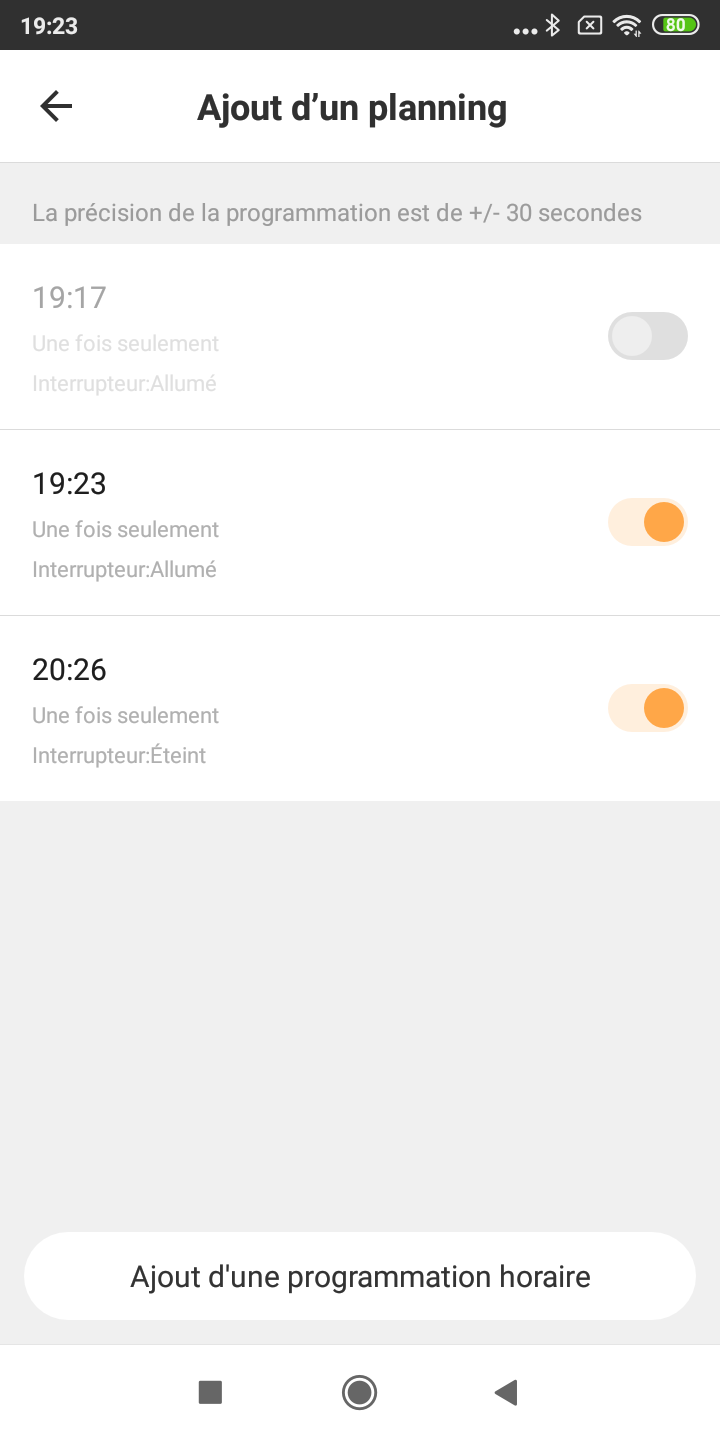This screenshot has height=1440, width=720.
Task: Go to the system home screen
Action: pos(359,1392)
